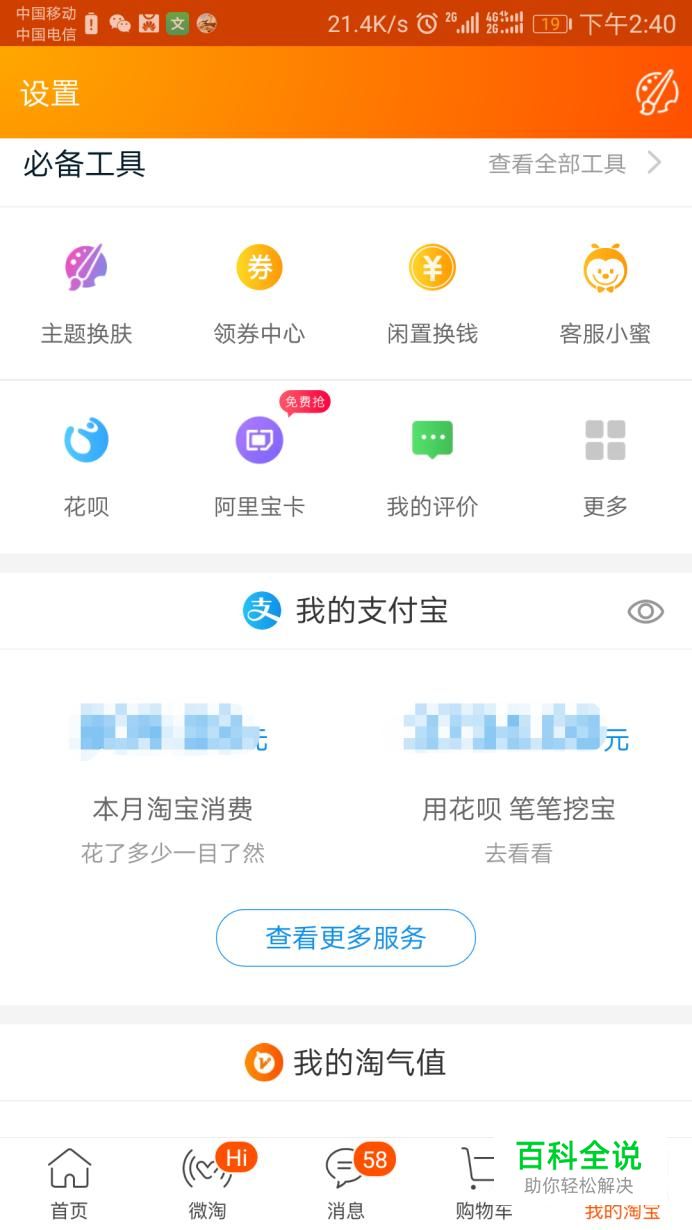
Task: Switch to 消息 tab
Action: click(346, 1184)
